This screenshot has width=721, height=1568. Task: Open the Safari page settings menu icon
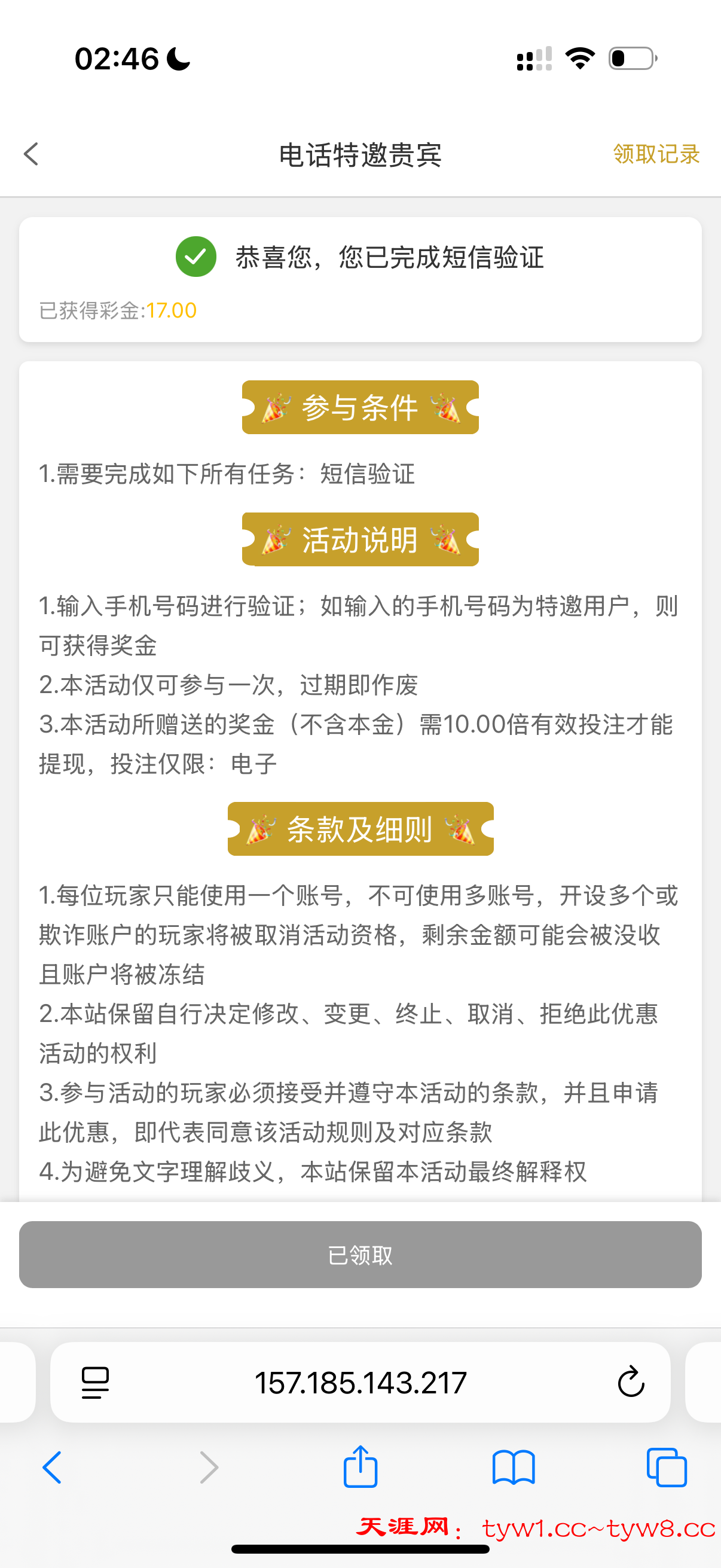[x=95, y=1383]
